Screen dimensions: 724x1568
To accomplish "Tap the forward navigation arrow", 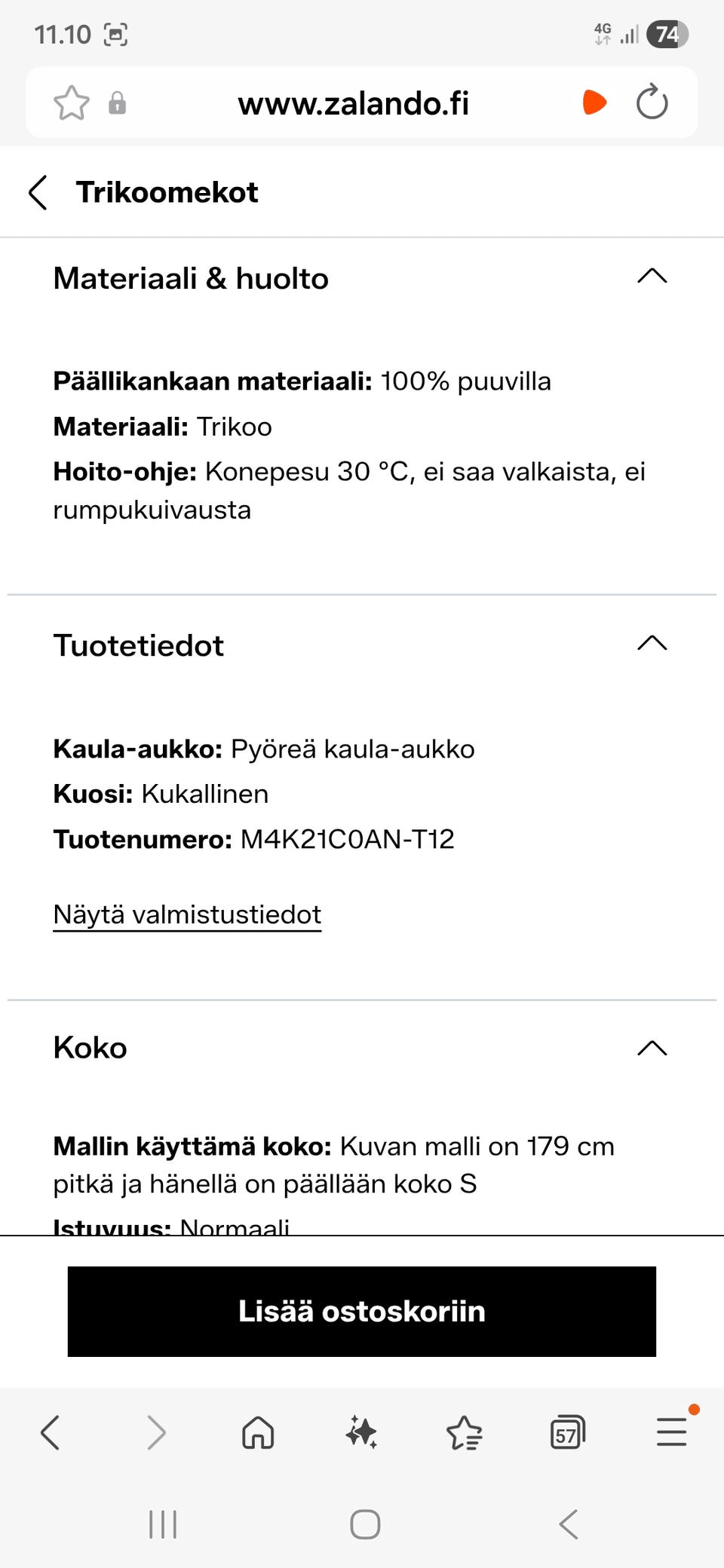I will pos(157,1432).
